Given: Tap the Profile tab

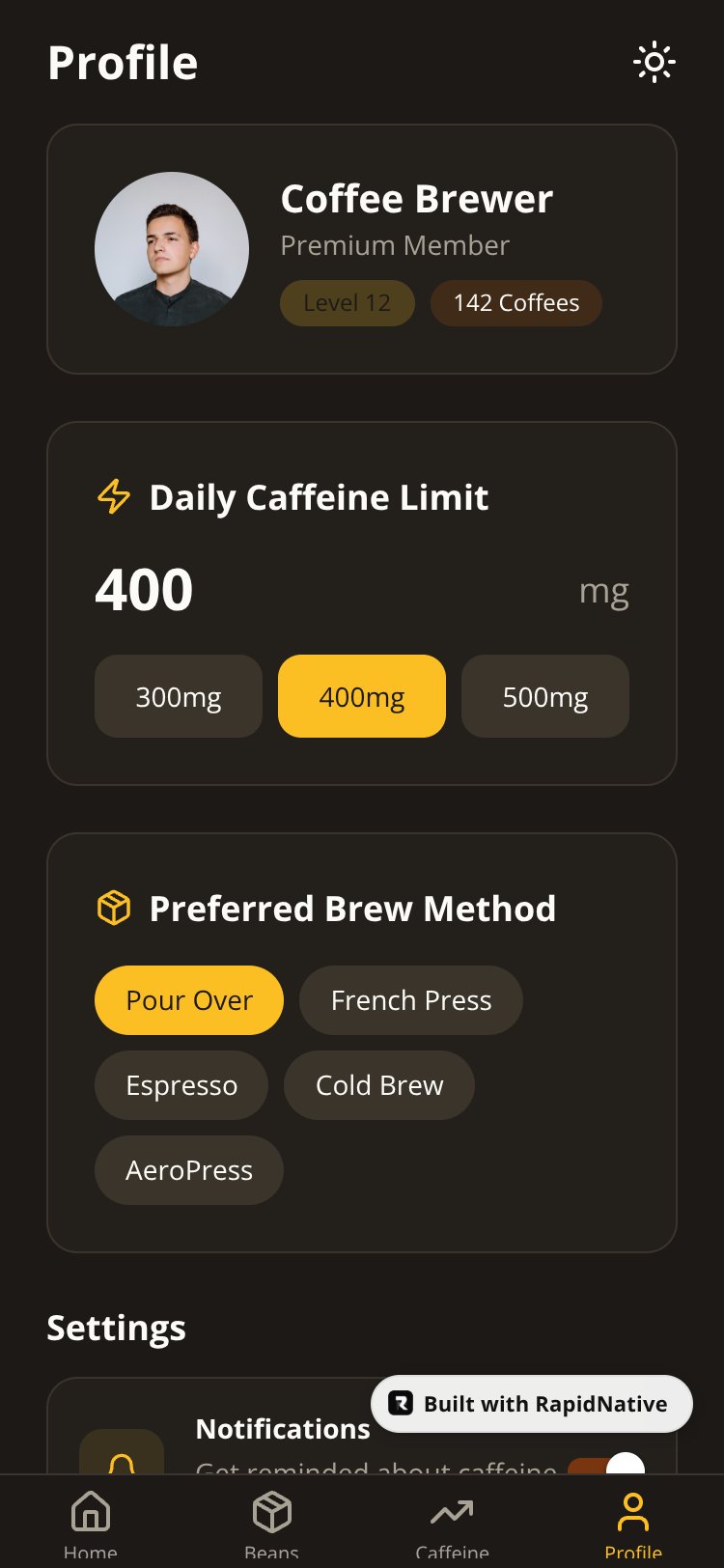Looking at the screenshot, I should [x=633, y=1523].
